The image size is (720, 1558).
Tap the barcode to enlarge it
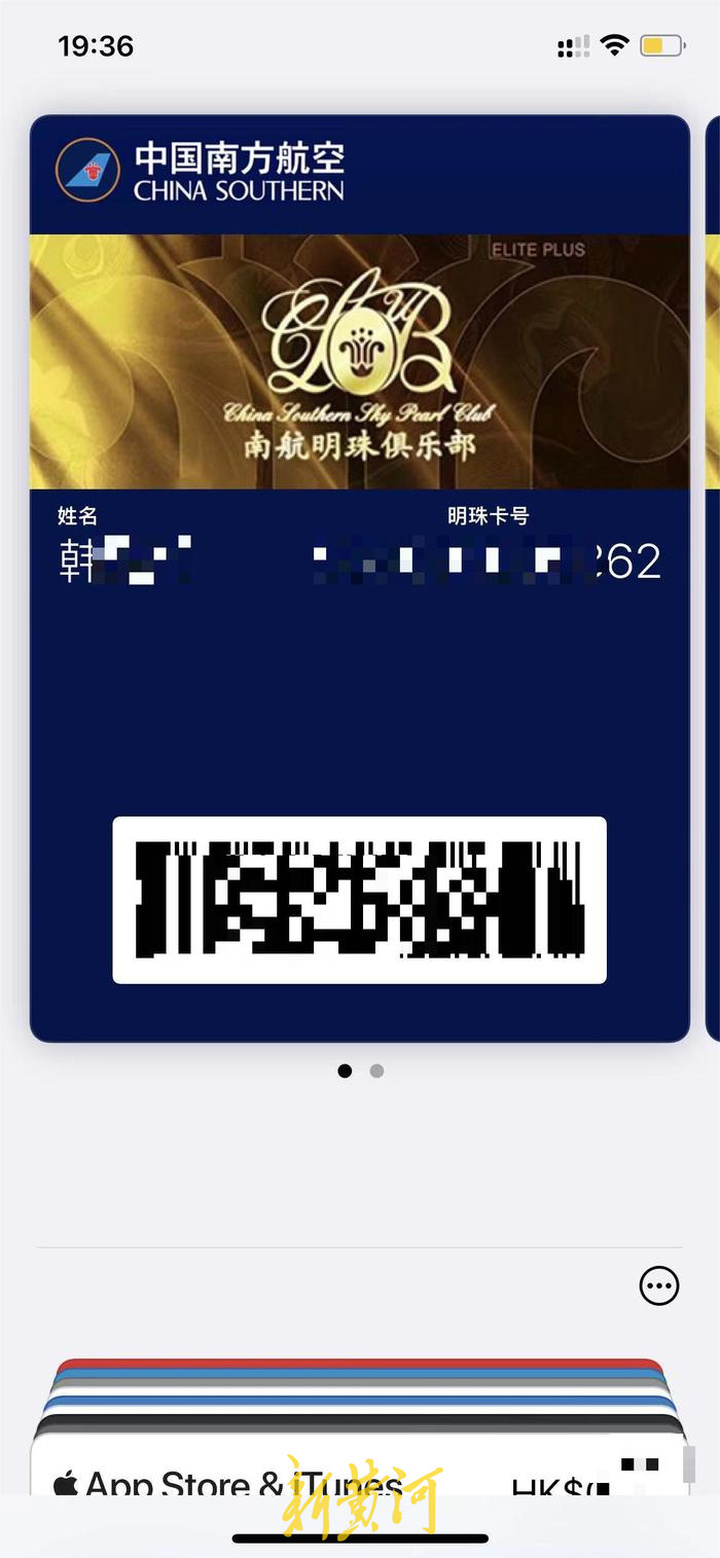click(360, 903)
